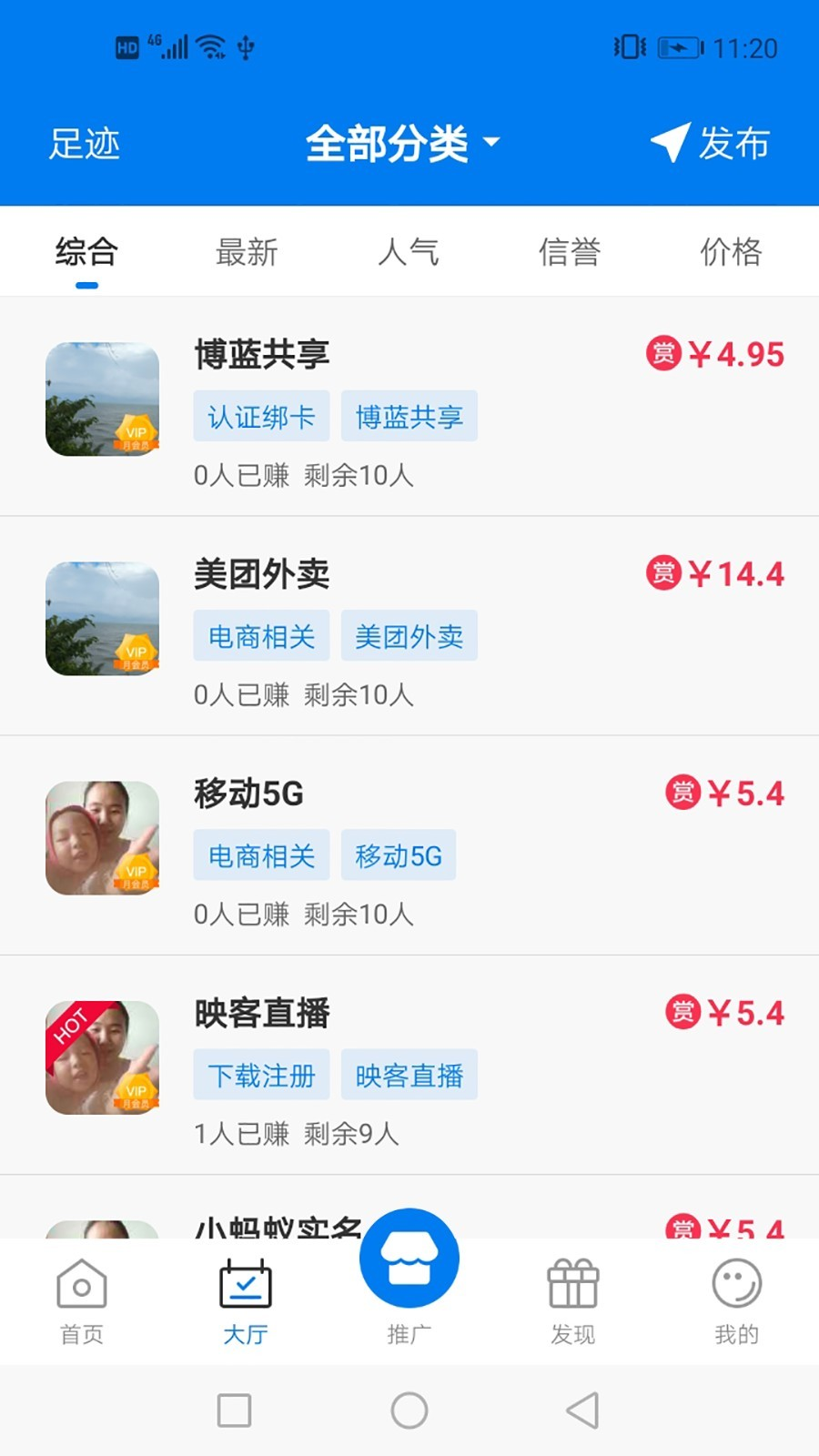Open the 移动5G task listing
Image resolution: width=819 pixels, height=1456 pixels.
point(409,845)
